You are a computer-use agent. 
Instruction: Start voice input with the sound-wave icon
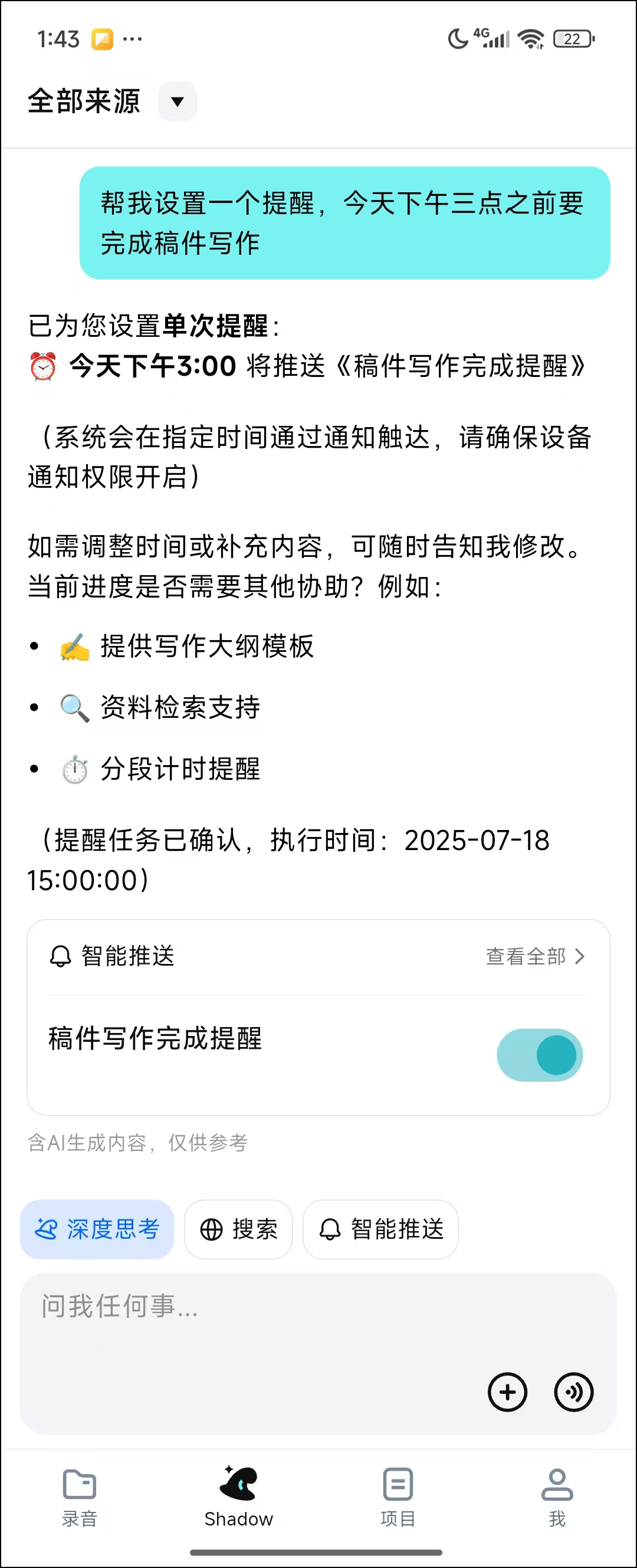pos(573,1392)
